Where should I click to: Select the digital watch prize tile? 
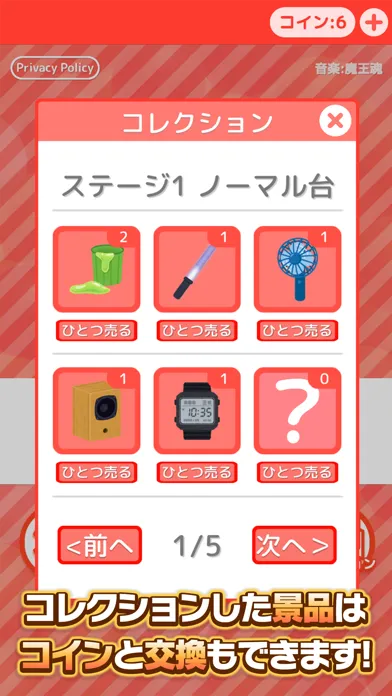tap(197, 411)
